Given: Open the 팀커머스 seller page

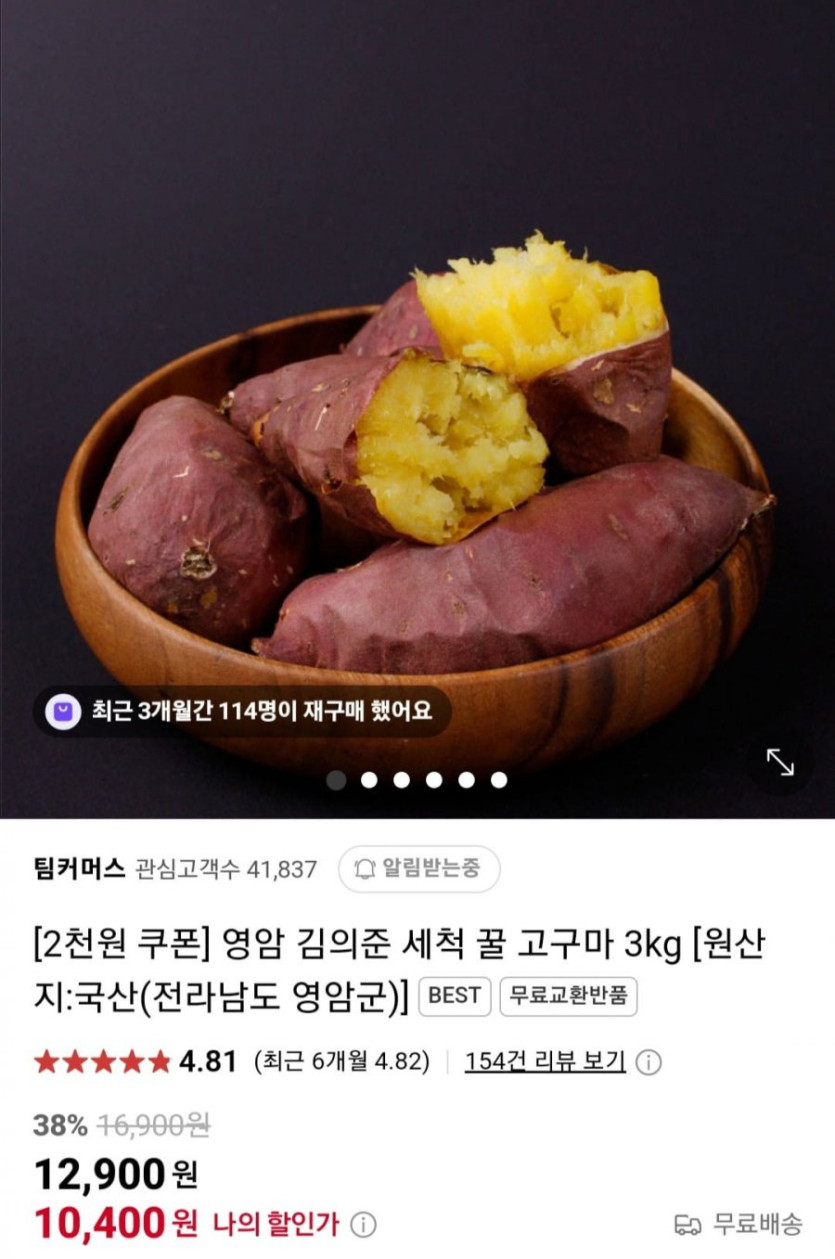Looking at the screenshot, I should [x=79, y=869].
